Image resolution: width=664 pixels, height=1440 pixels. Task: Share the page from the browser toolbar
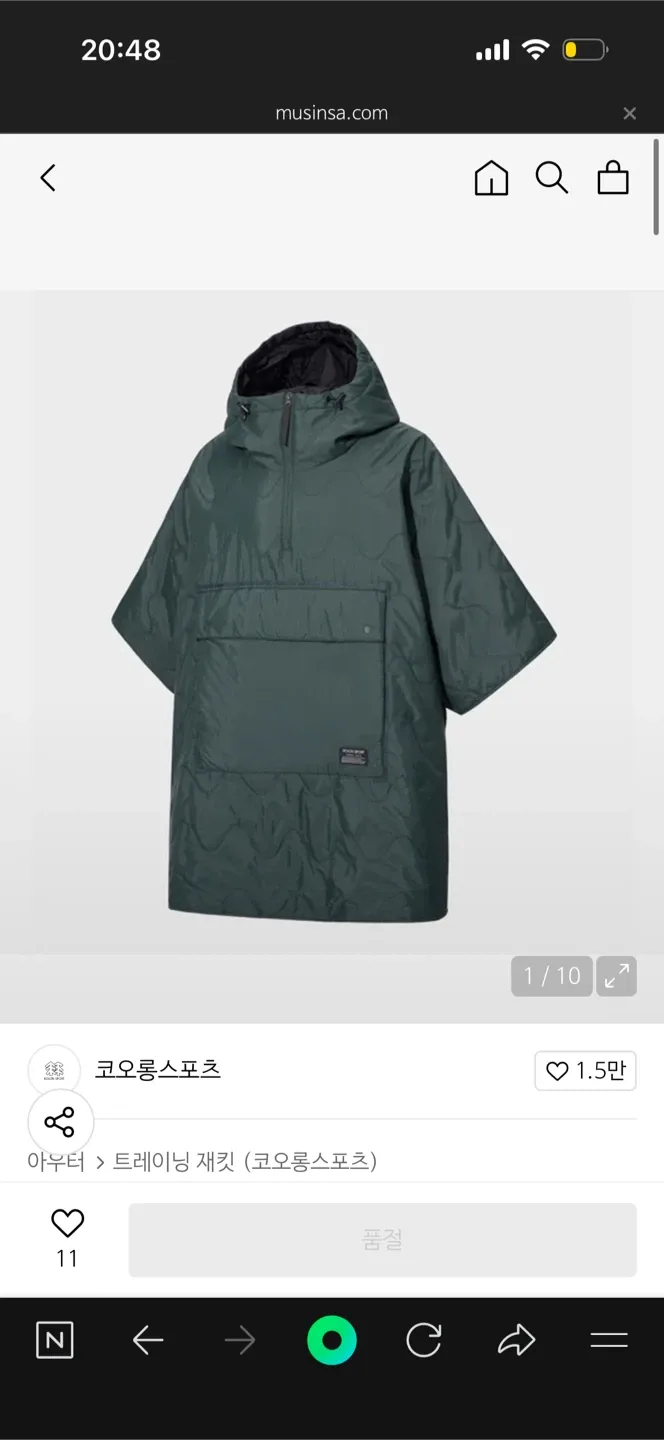point(516,1340)
